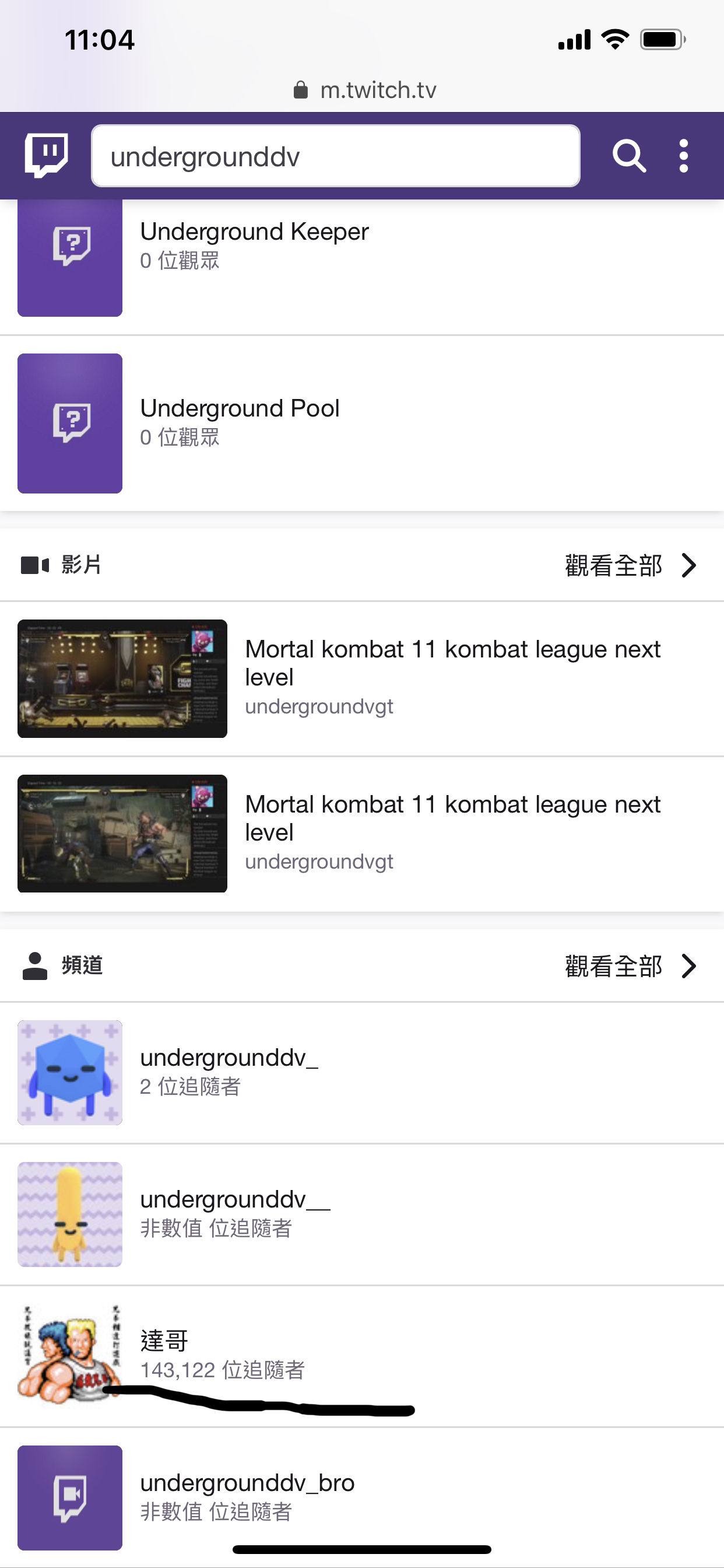Image resolution: width=724 pixels, height=1568 pixels.
Task: Tap the m.twitch.tv address bar
Action: pyautogui.click(x=365, y=90)
